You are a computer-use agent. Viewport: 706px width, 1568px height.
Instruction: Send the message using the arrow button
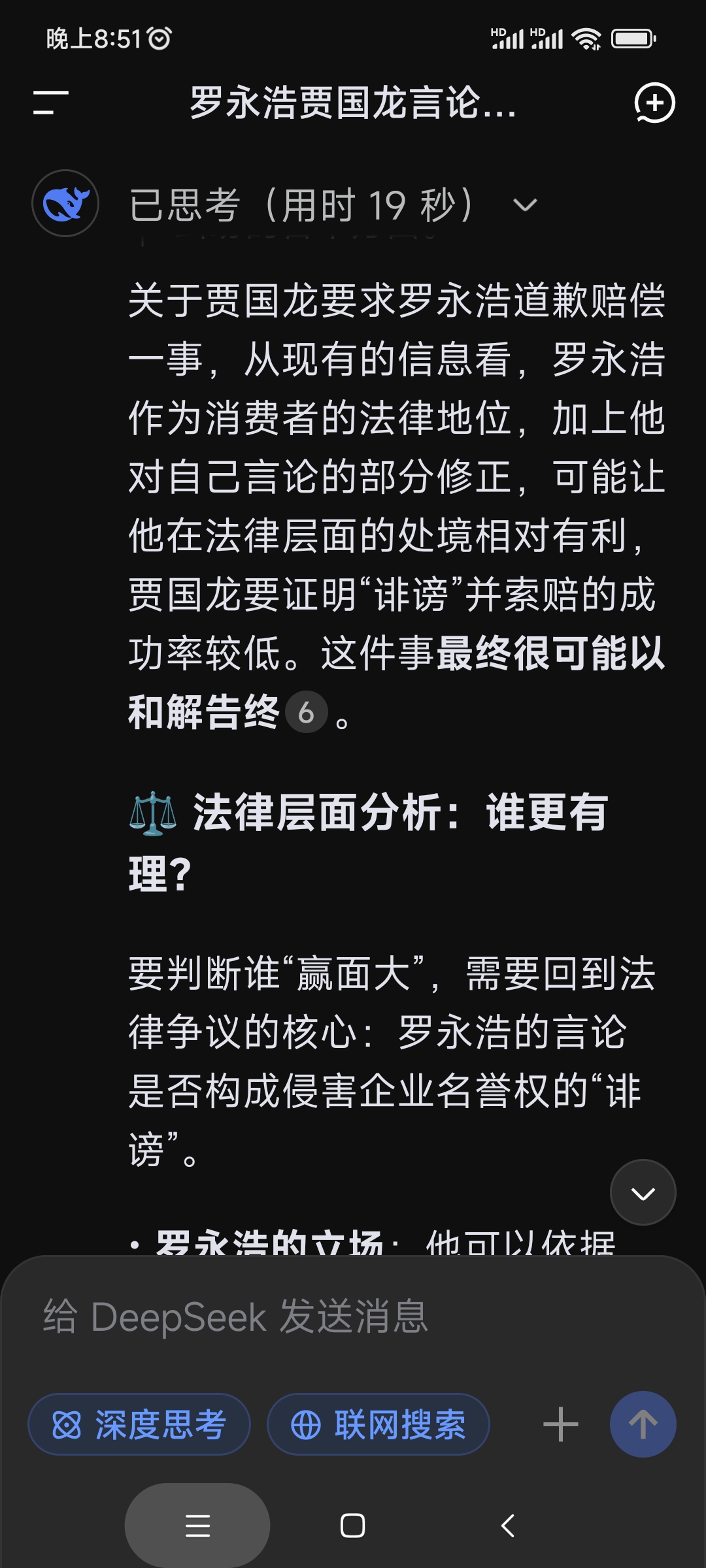643,1424
